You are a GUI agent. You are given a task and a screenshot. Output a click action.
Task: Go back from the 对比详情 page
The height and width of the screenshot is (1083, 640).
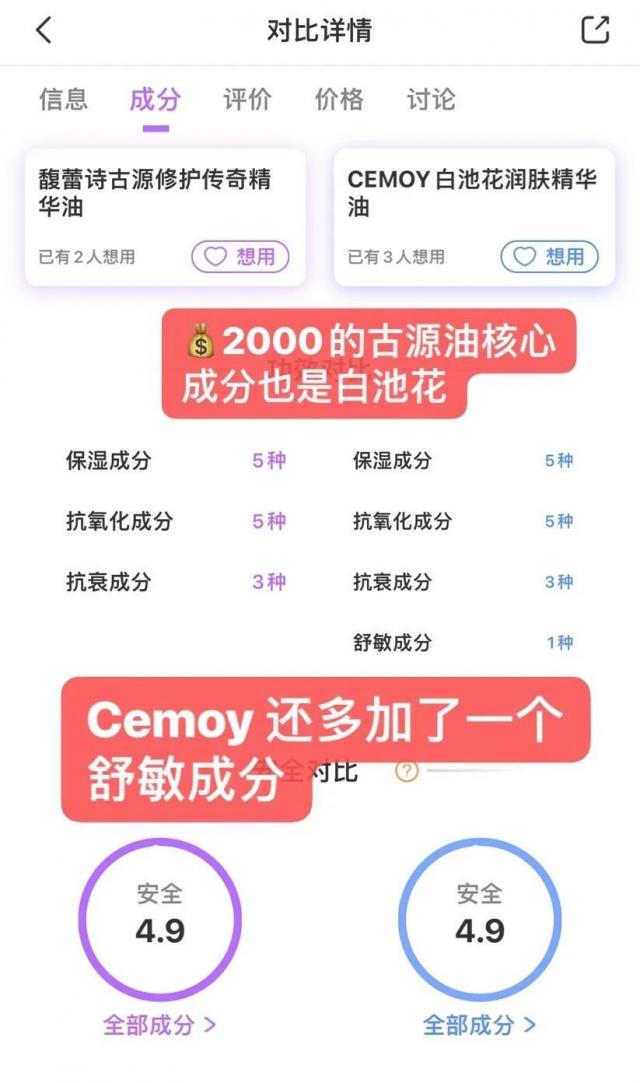click(x=43, y=31)
